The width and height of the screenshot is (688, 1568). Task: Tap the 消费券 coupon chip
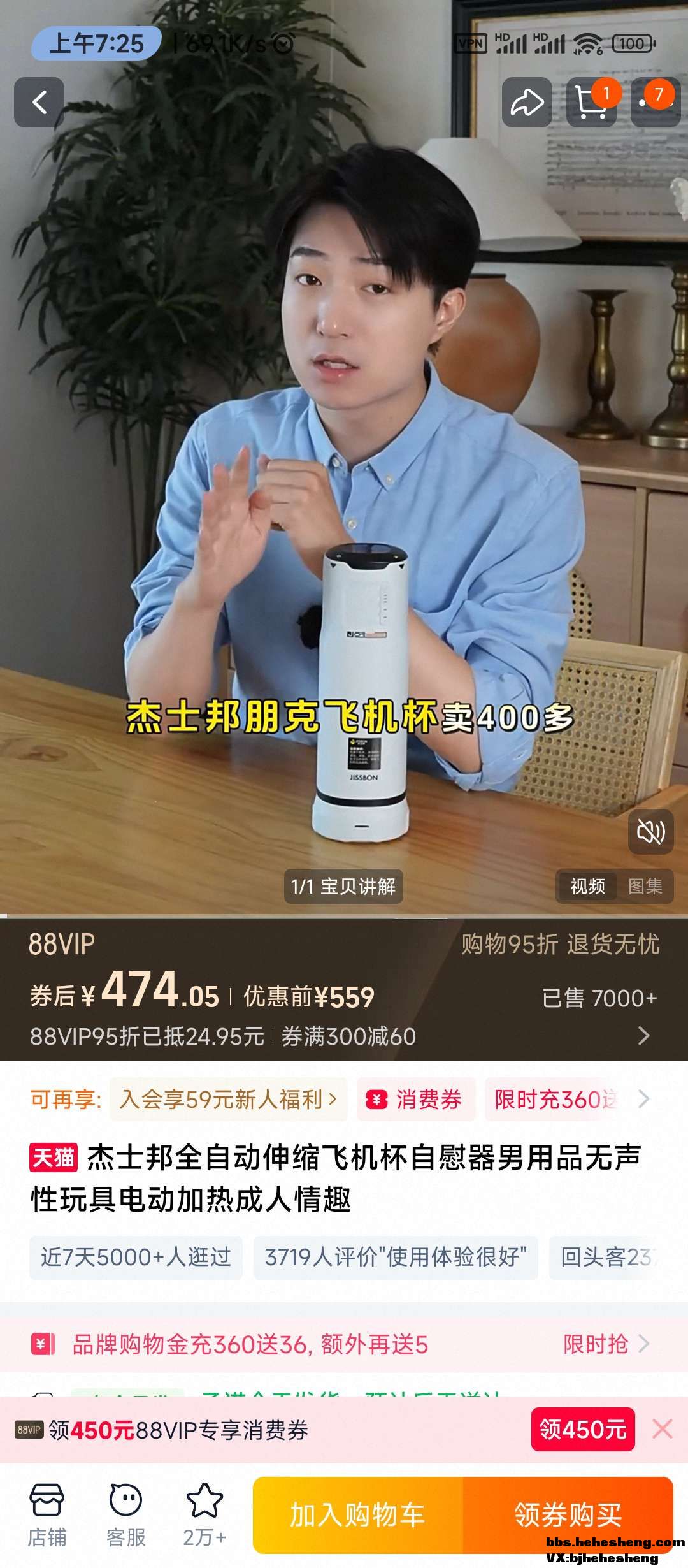415,1100
